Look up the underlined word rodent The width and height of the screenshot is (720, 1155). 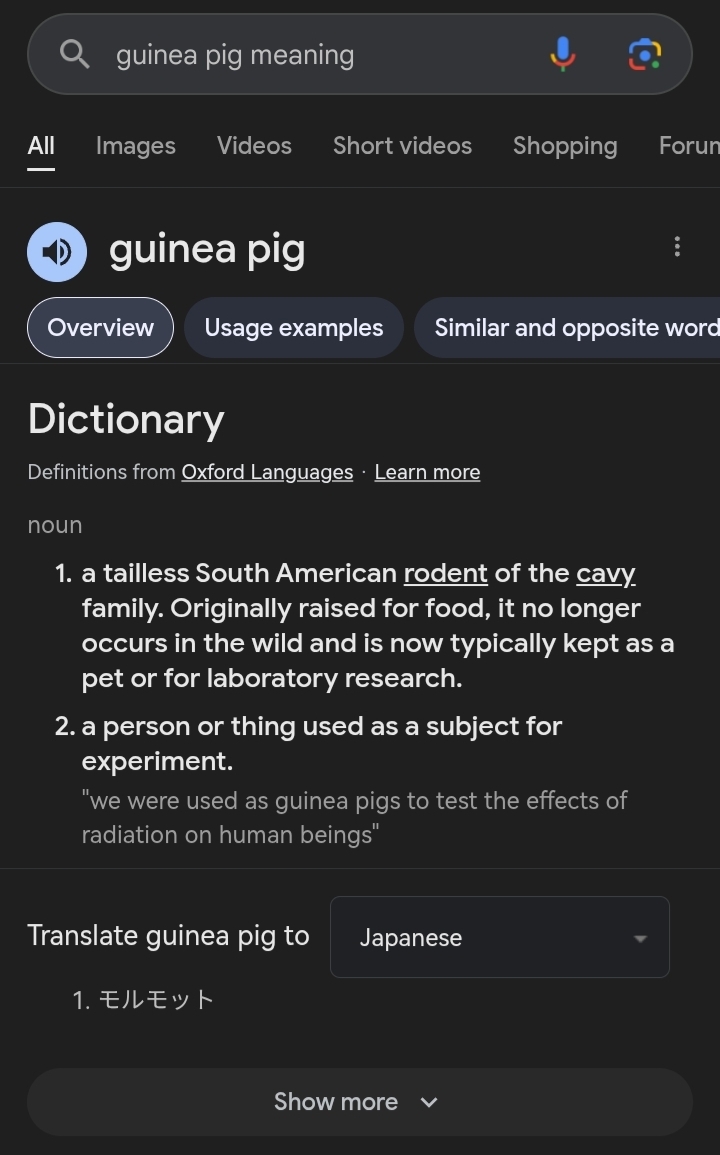click(445, 573)
